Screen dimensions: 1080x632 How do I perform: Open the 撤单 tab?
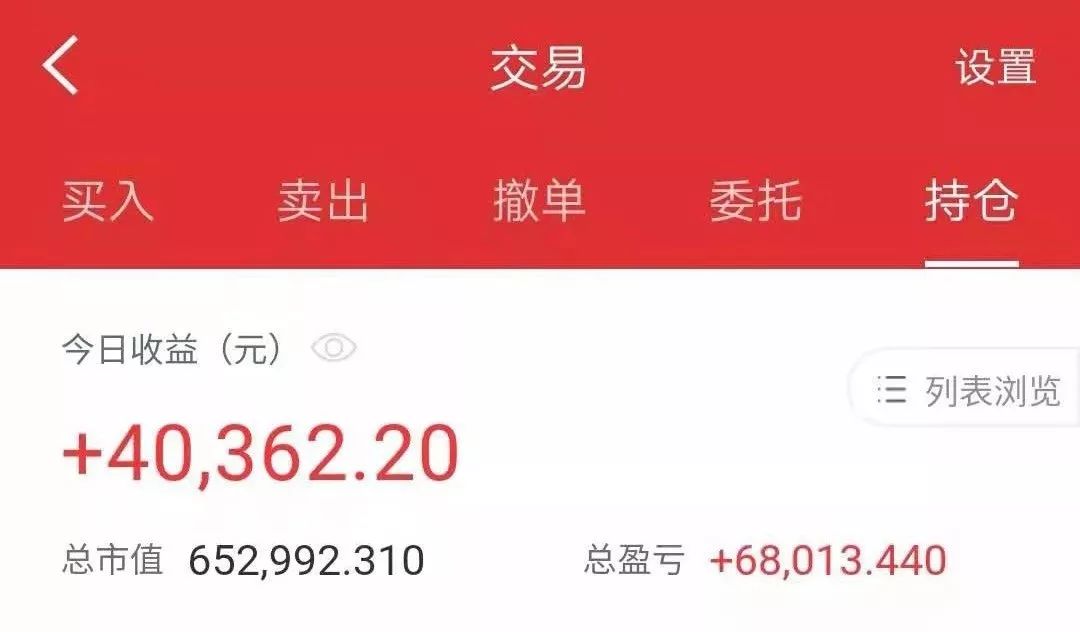539,201
